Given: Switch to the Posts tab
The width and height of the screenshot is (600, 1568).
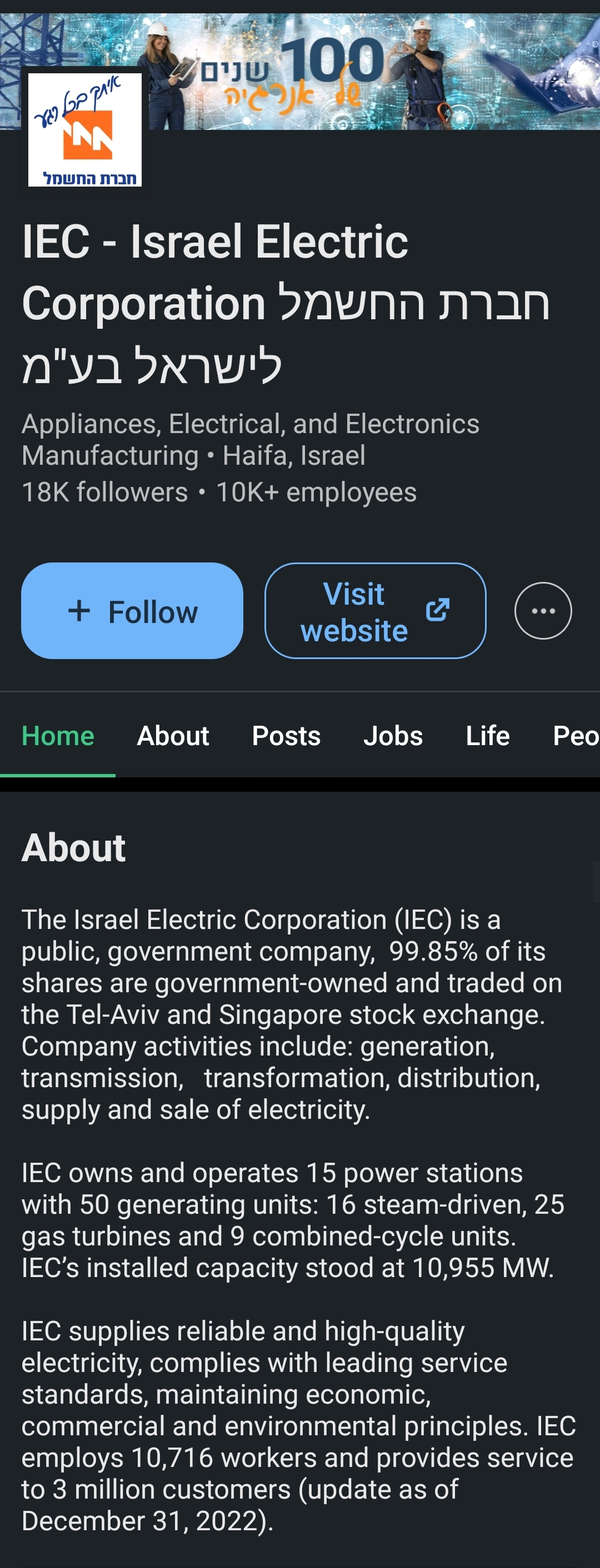Looking at the screenshot, I should 286,735.
